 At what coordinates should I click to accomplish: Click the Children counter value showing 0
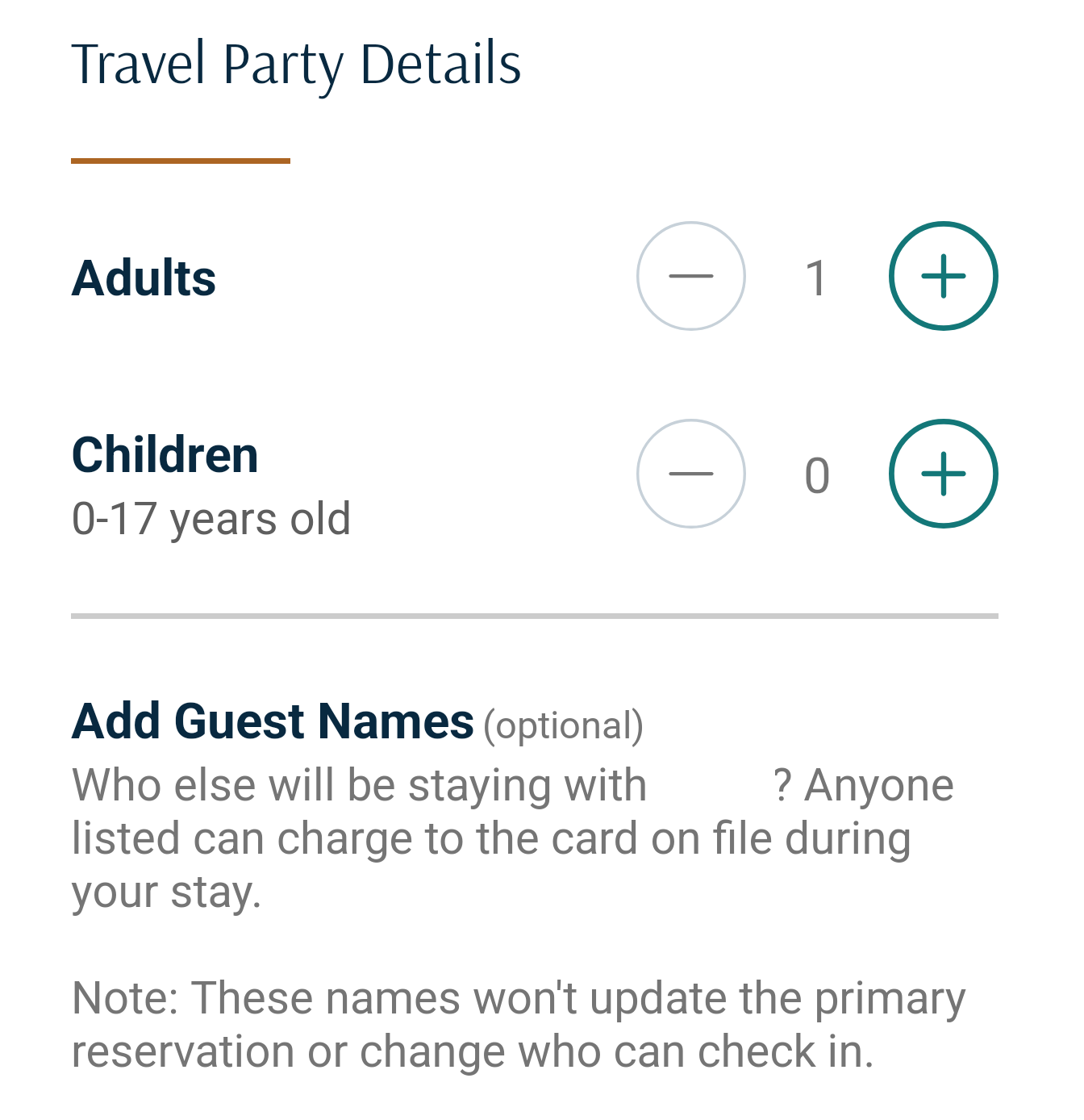818,476
